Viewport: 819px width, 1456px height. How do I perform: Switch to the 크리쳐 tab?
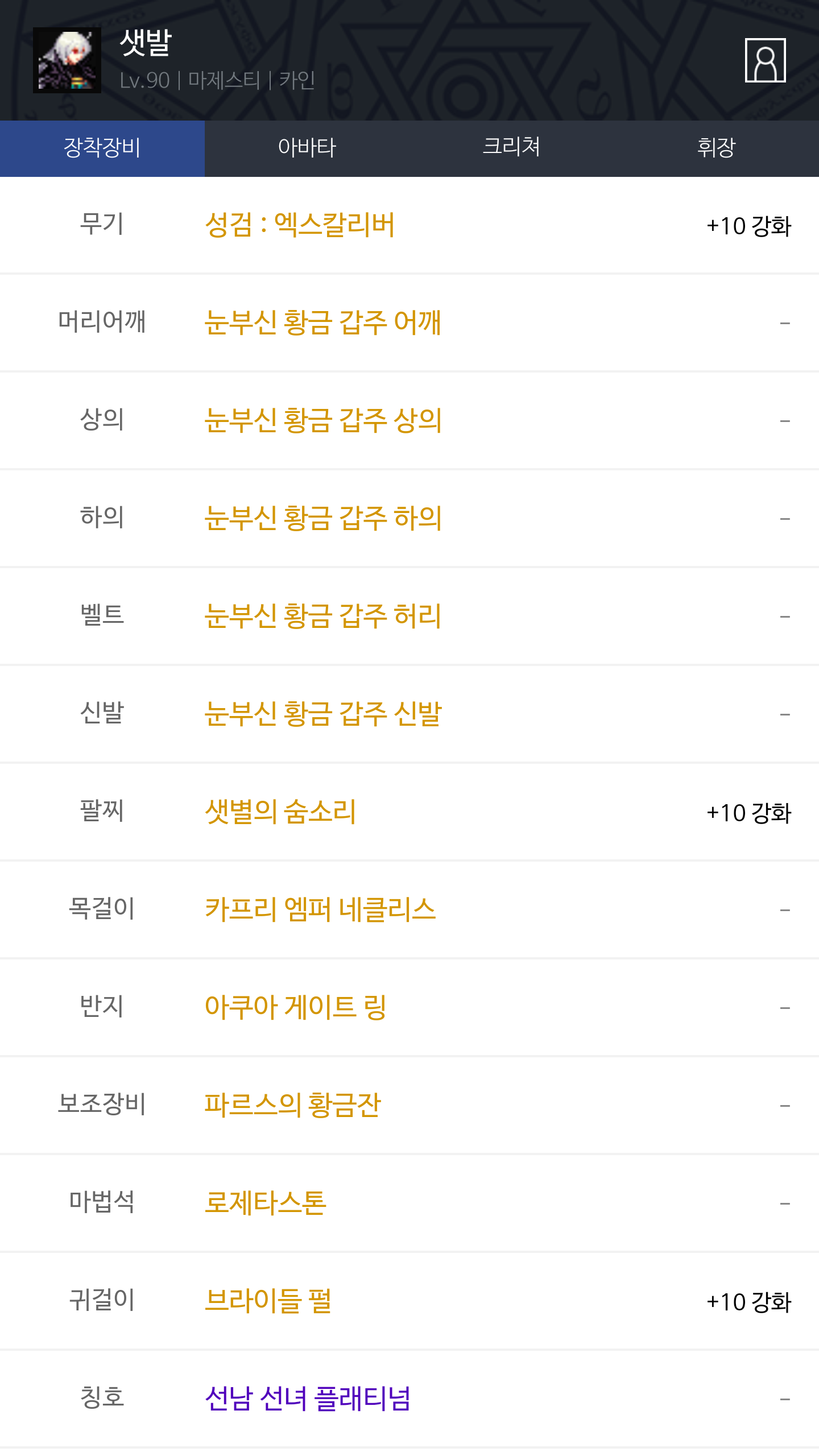[x=512, y=148]
